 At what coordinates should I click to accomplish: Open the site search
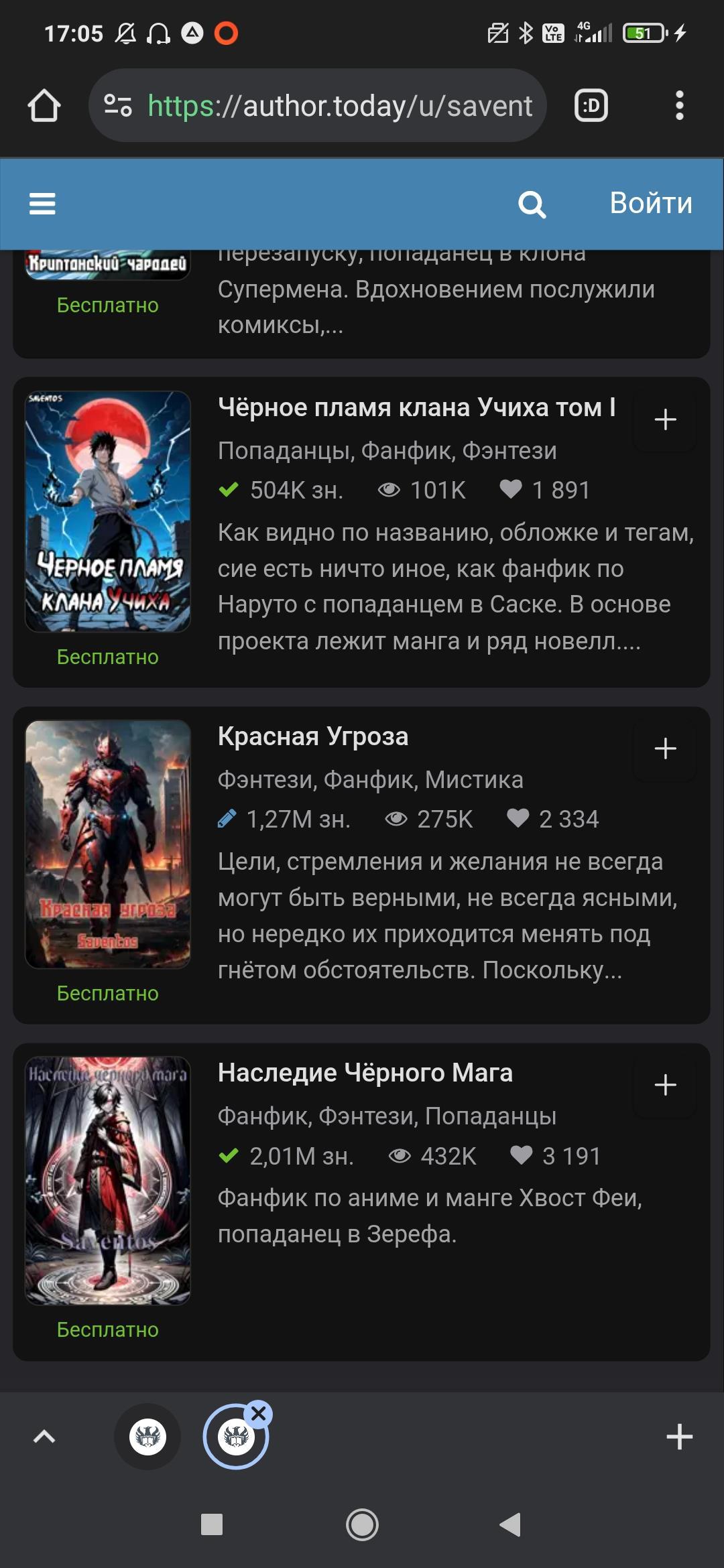pos(532,204)
